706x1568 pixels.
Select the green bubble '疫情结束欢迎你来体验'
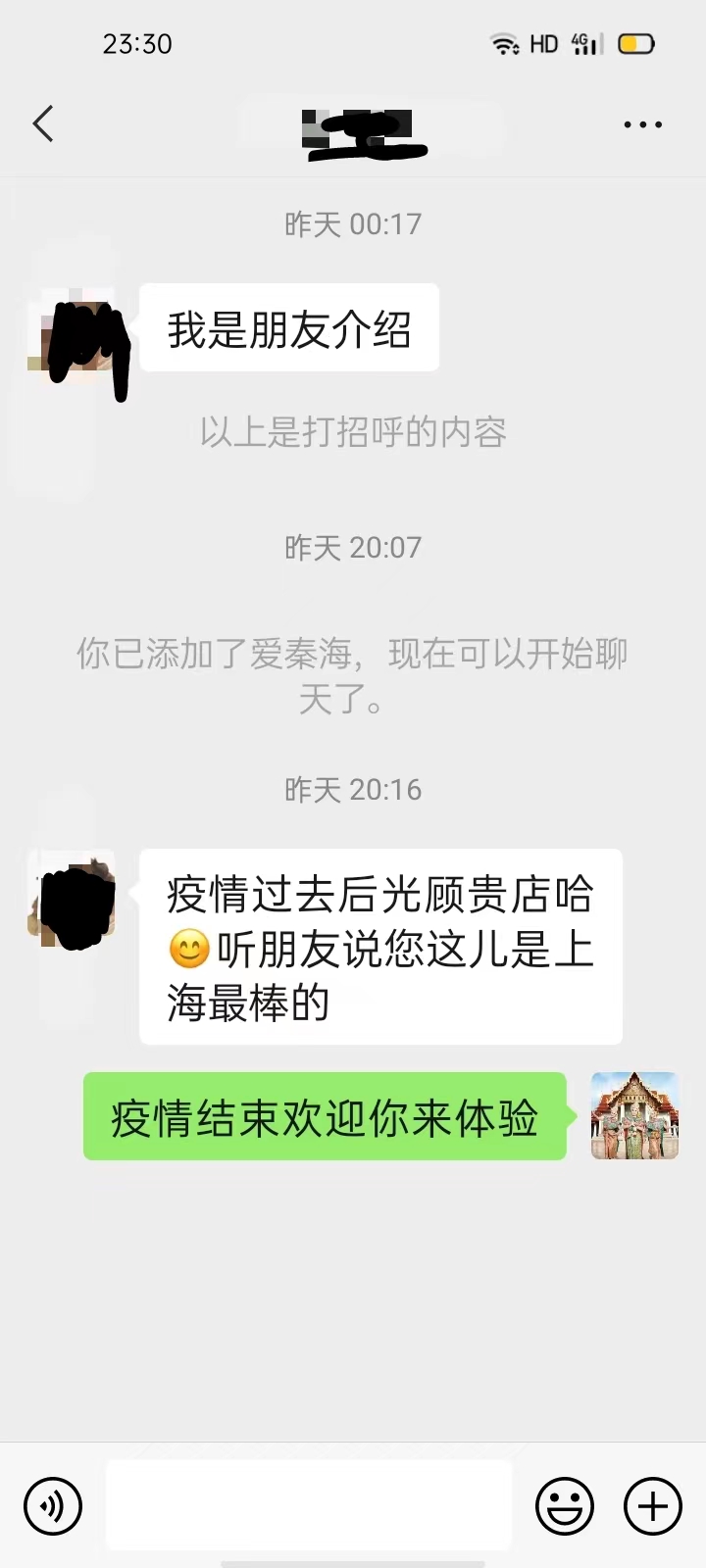[324, 1117]
